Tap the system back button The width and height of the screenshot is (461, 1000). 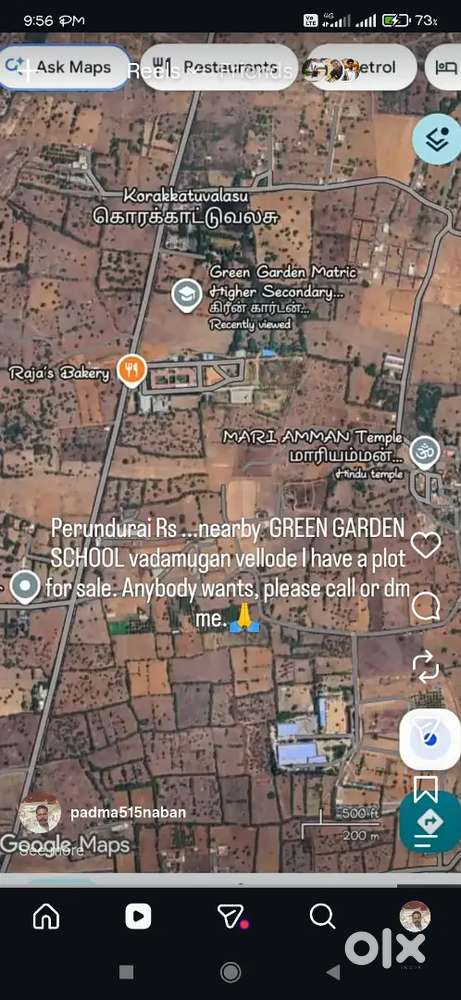tap(333, 972)
